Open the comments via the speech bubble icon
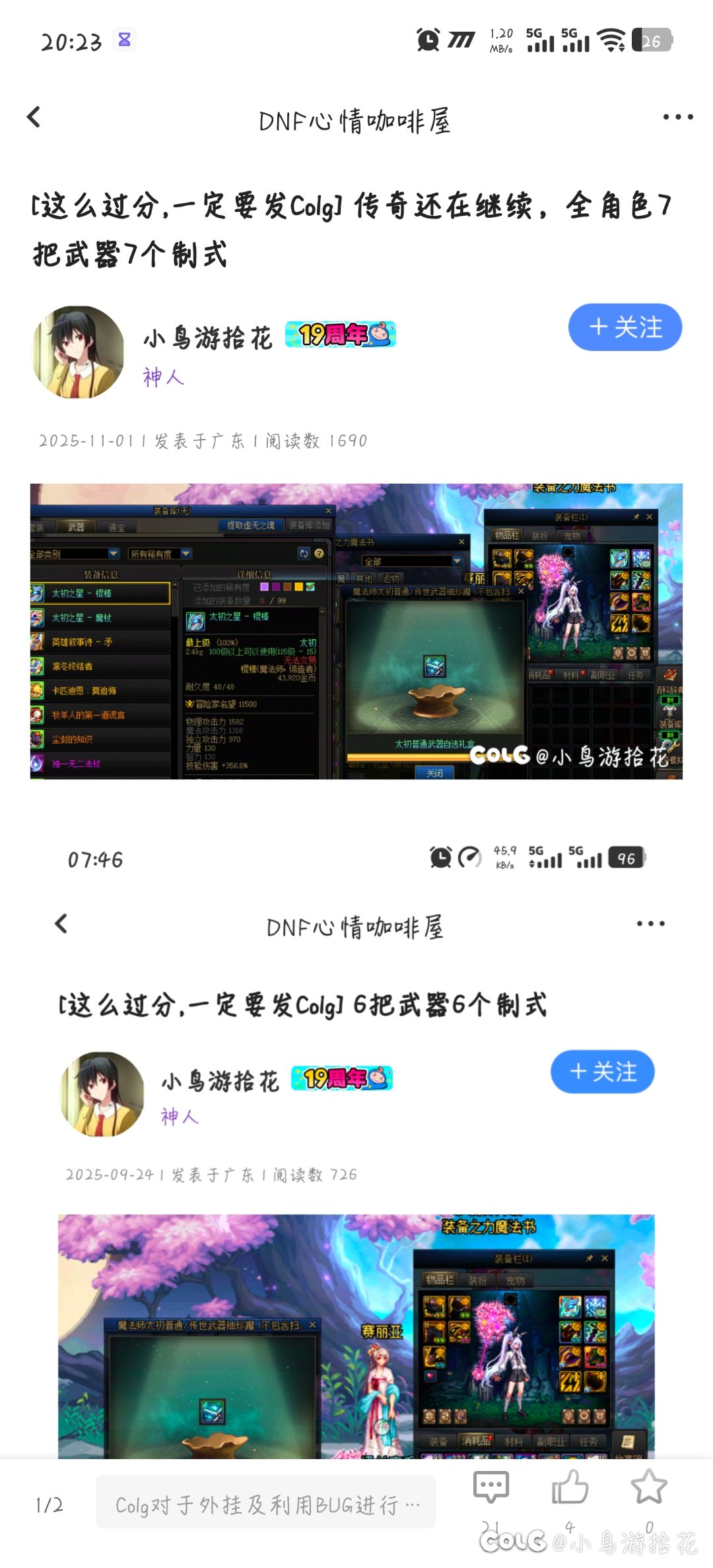713x1568 pixels. tap(491, 1488)
